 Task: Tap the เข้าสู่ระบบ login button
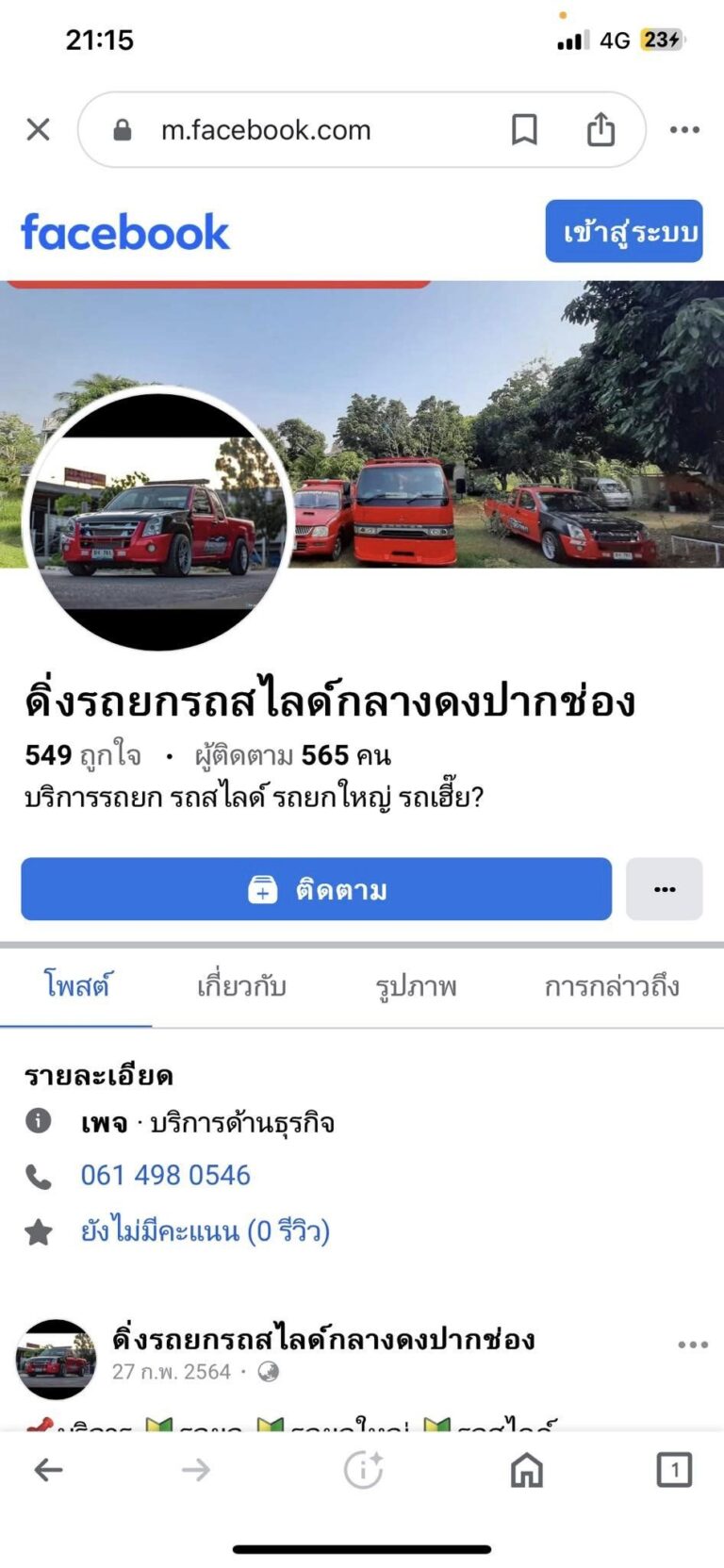(624, 231)
